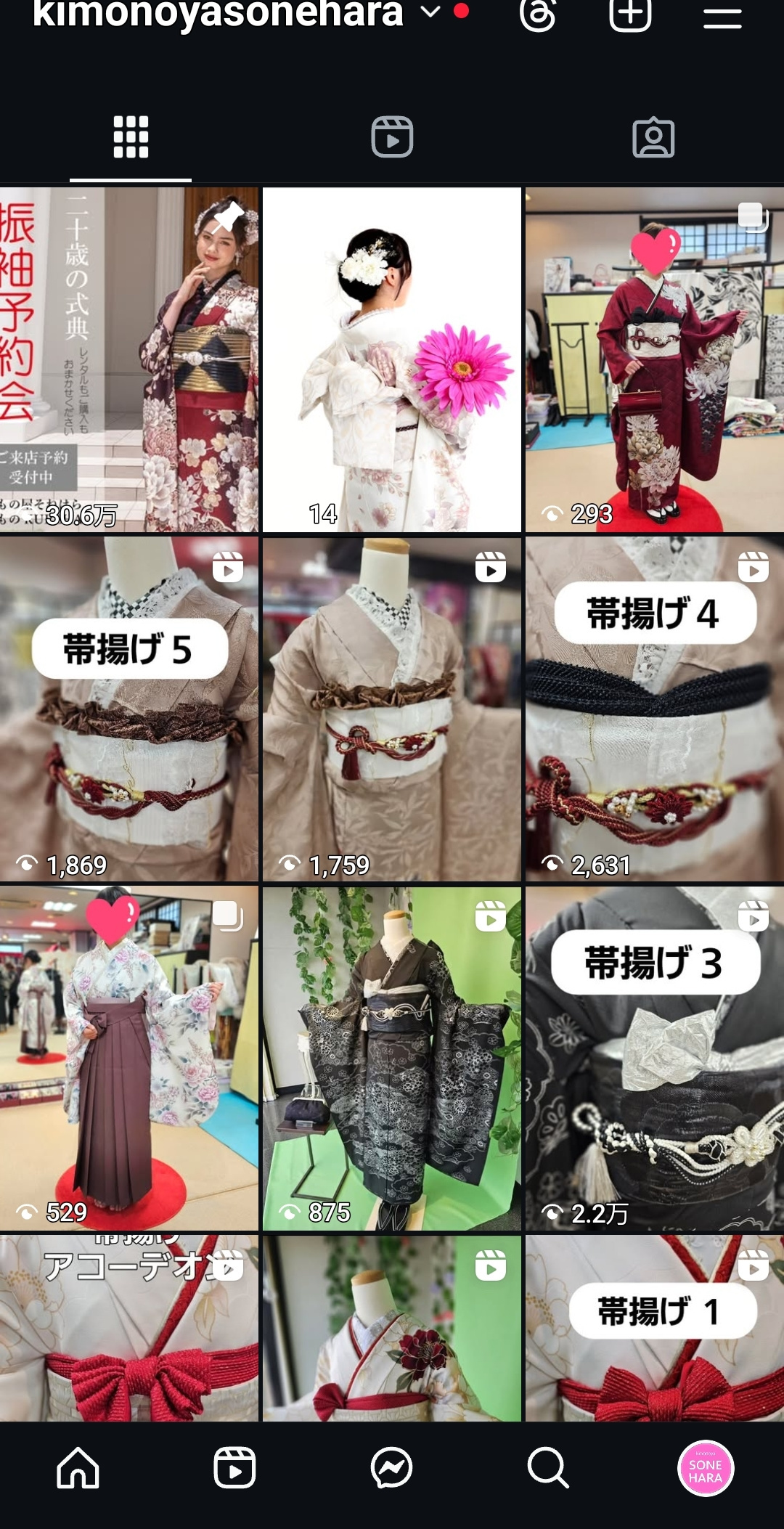
Task: Create a new post with the plus icon
Action: (629, 13)
